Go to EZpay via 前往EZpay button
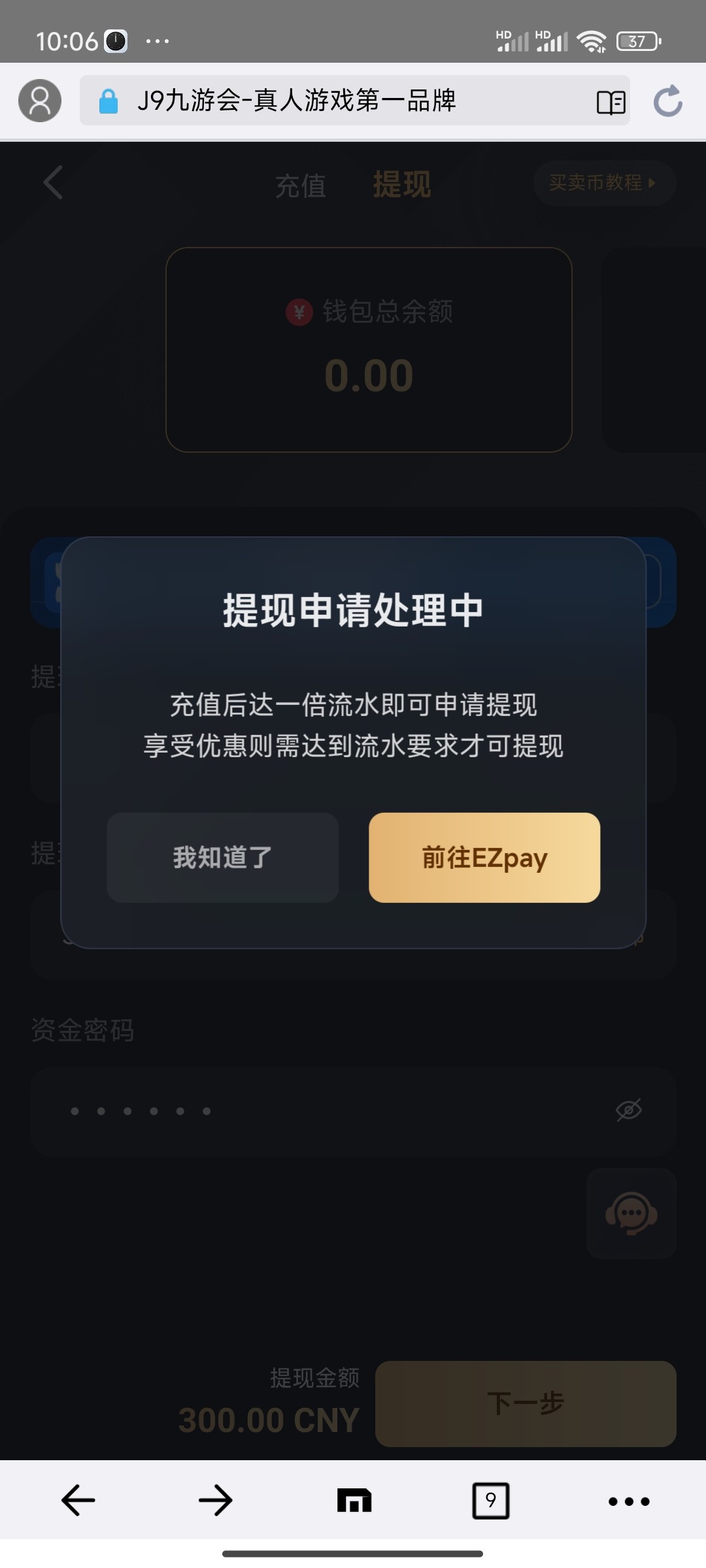This screenshot has width=706, height=1568. [x=484, y=857]
